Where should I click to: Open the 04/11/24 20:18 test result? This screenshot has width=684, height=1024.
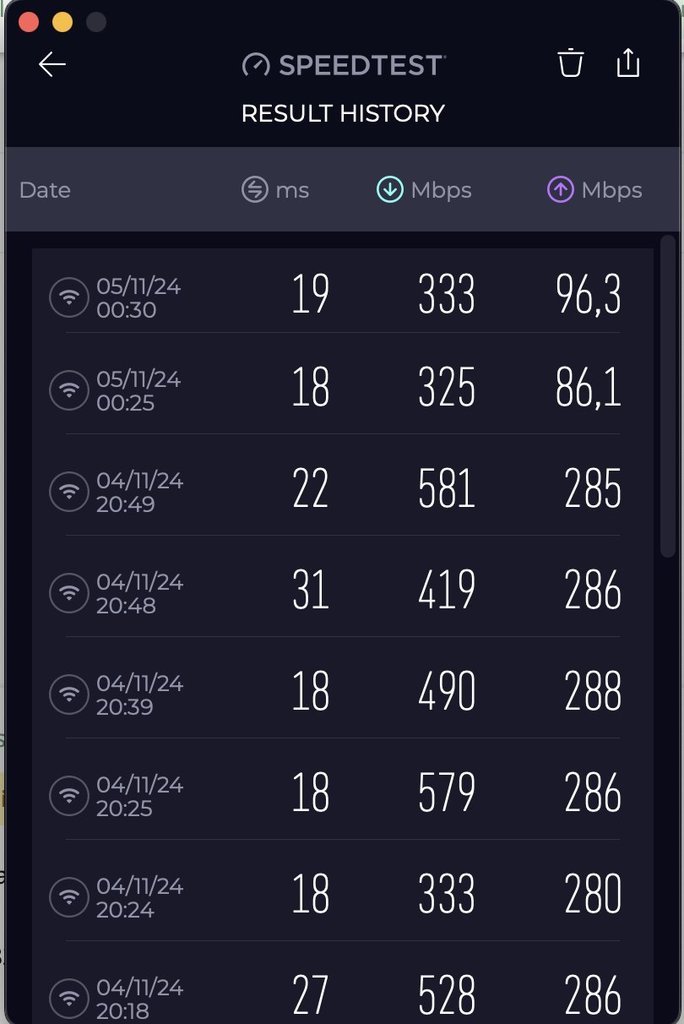coord(342,996)
